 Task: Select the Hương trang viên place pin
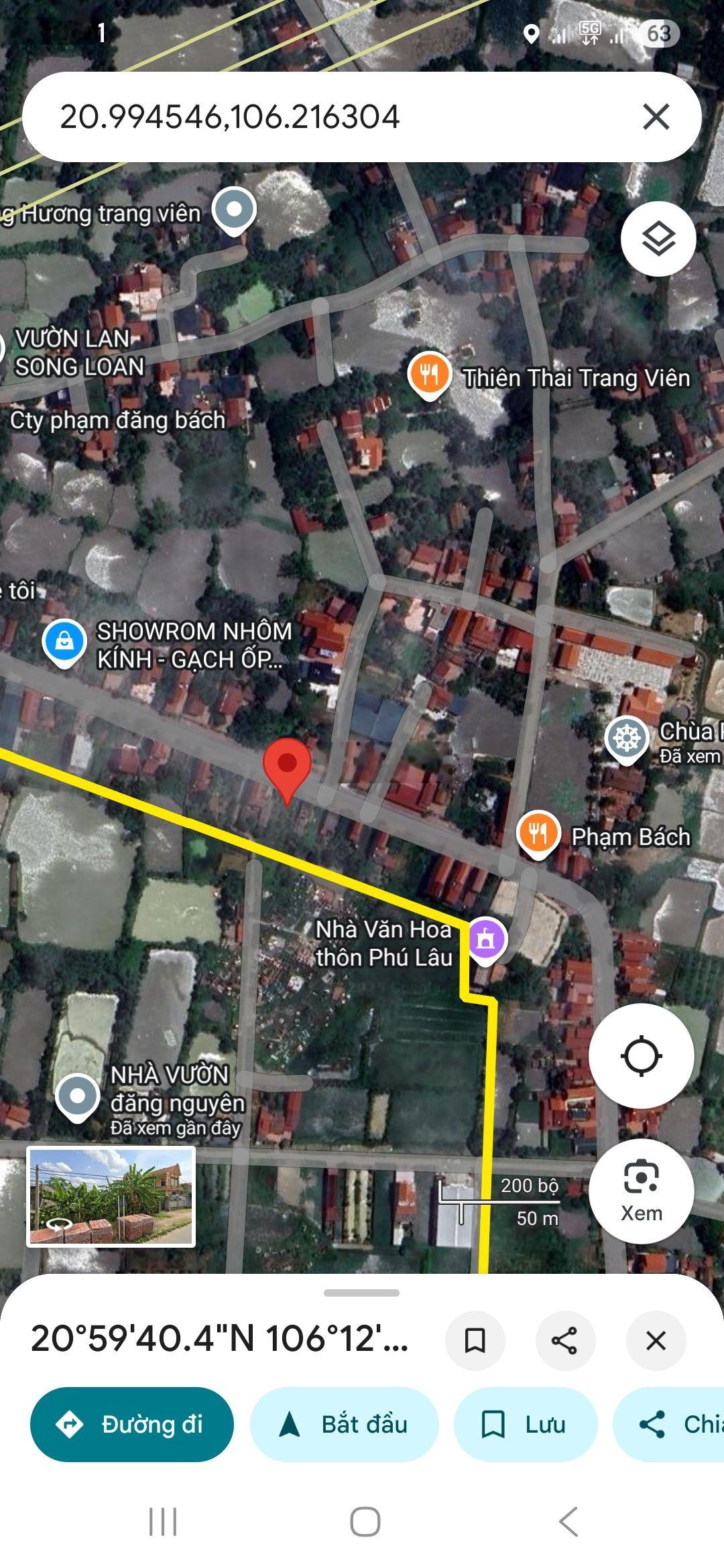[x=234, y=210]
